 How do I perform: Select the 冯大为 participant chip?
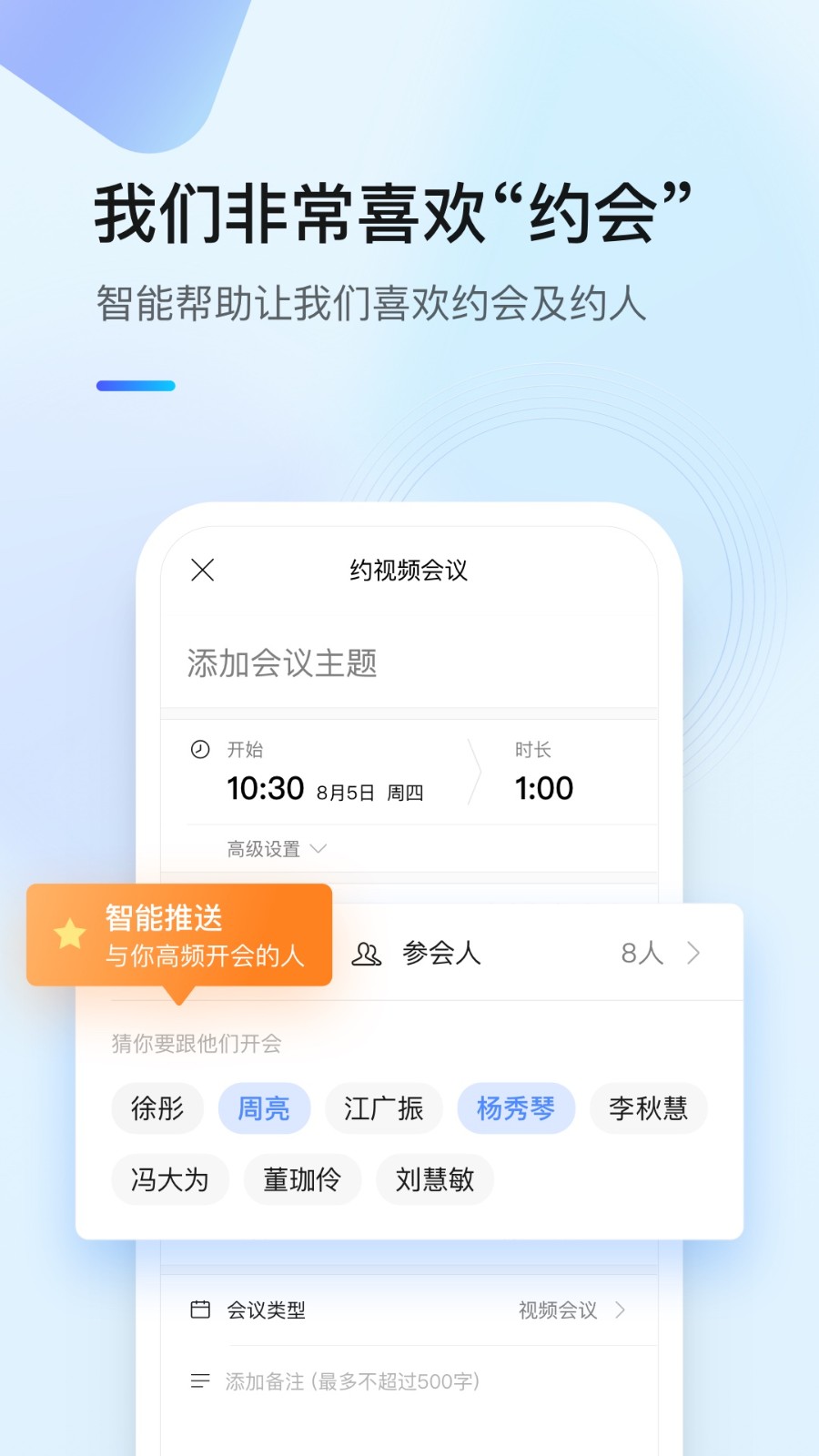pyautogui.click(x=169, y=1178)
